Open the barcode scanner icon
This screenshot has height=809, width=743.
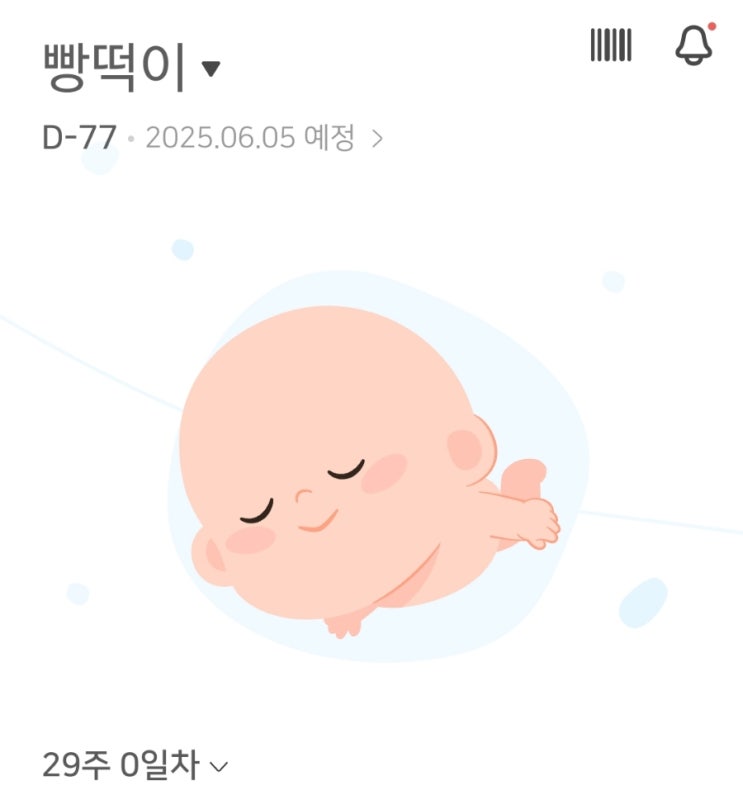(x=610, y=45)
